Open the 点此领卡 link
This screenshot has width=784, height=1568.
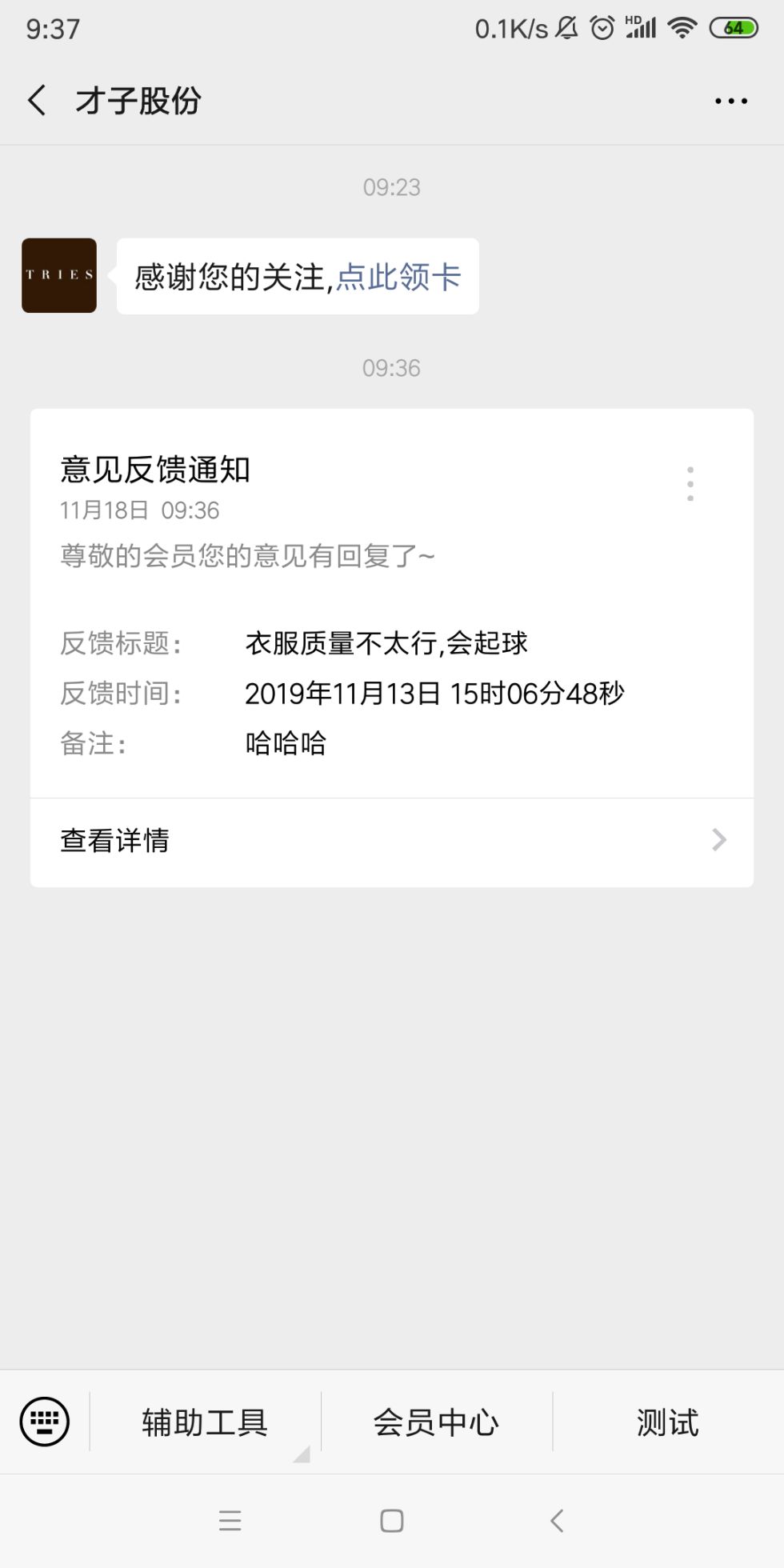[x=398, y=278]
